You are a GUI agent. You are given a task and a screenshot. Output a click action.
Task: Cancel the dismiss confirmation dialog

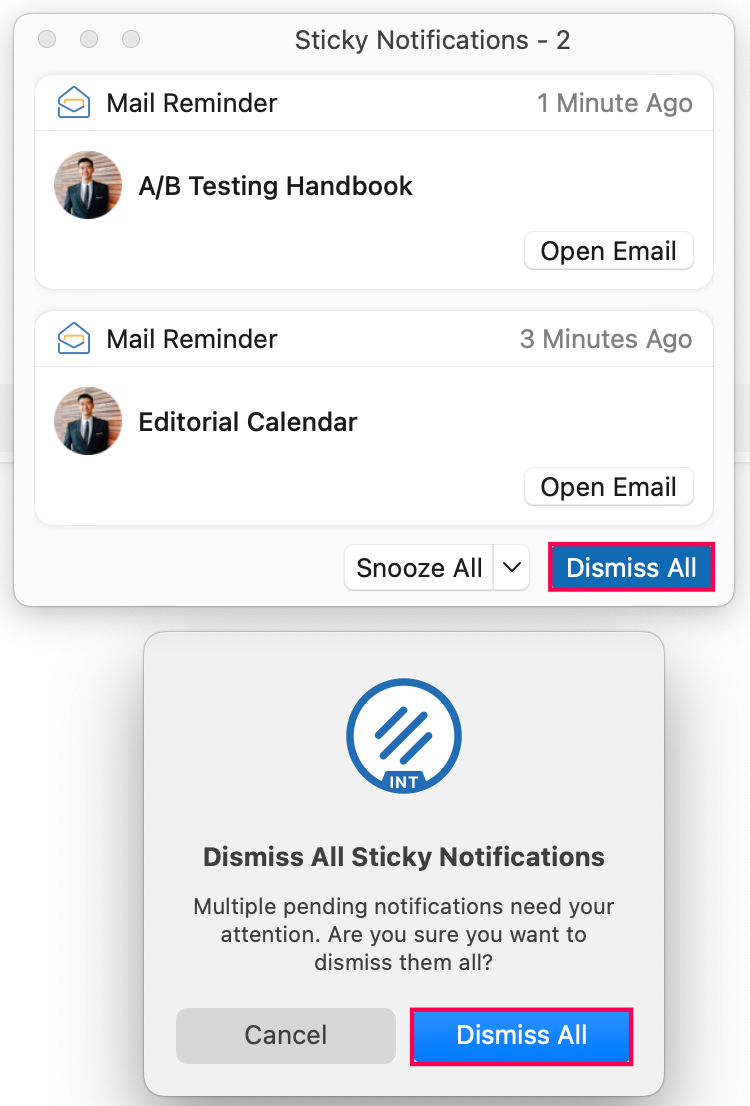285,1035
